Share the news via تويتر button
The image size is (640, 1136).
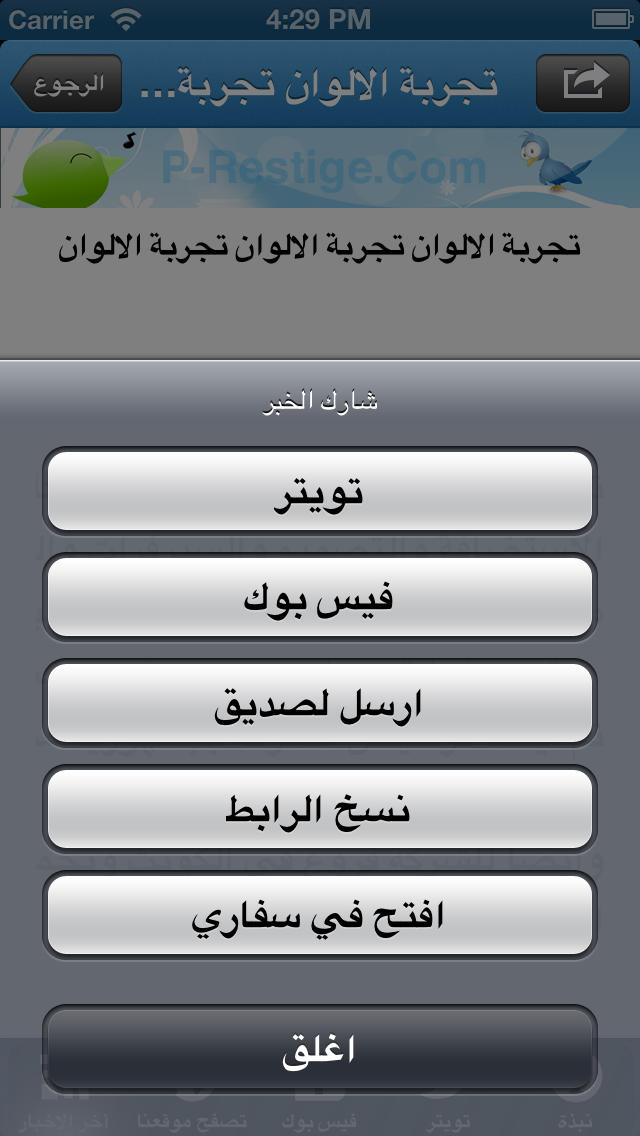point(320,491)
